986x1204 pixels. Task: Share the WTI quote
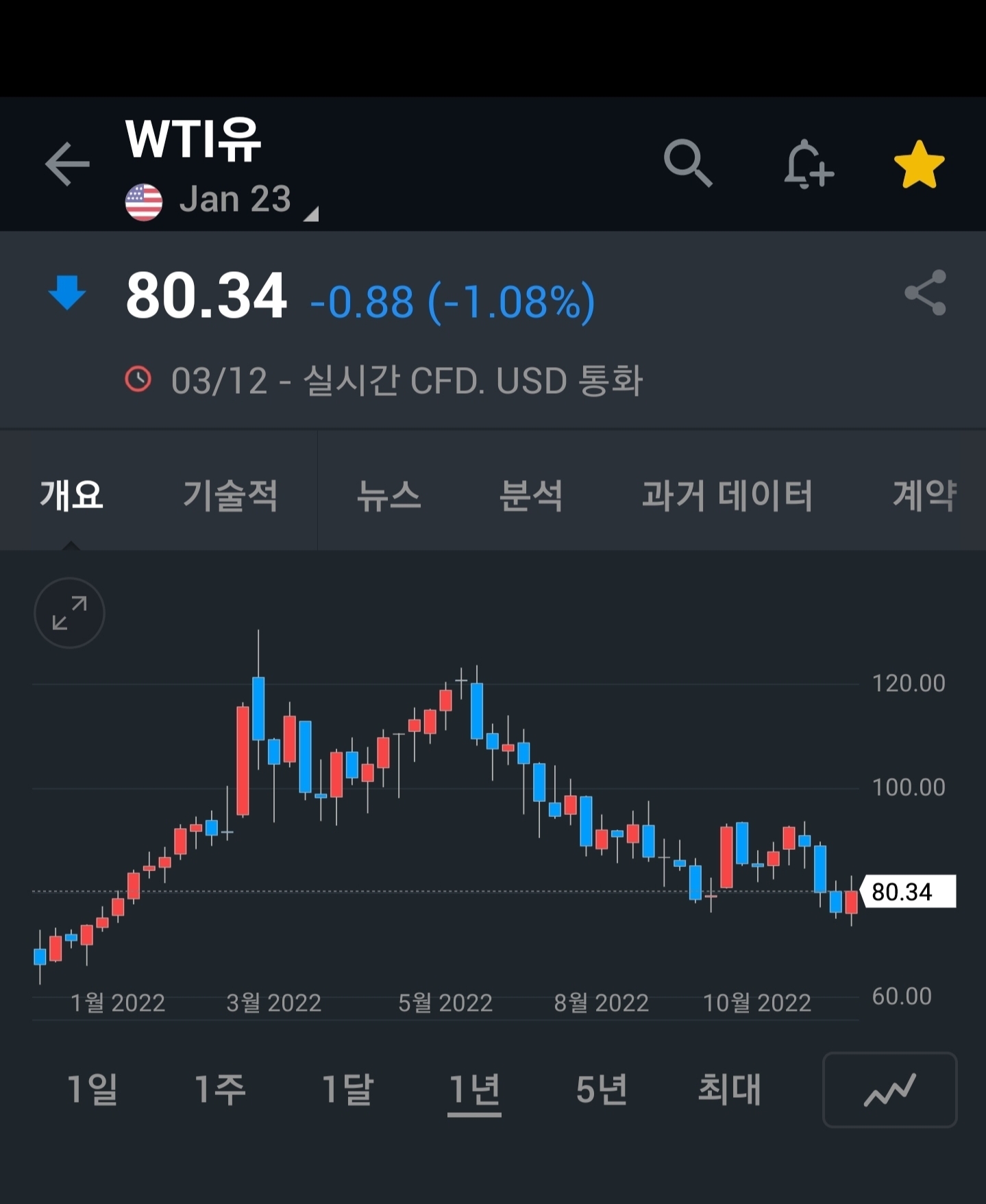(926, 292)
